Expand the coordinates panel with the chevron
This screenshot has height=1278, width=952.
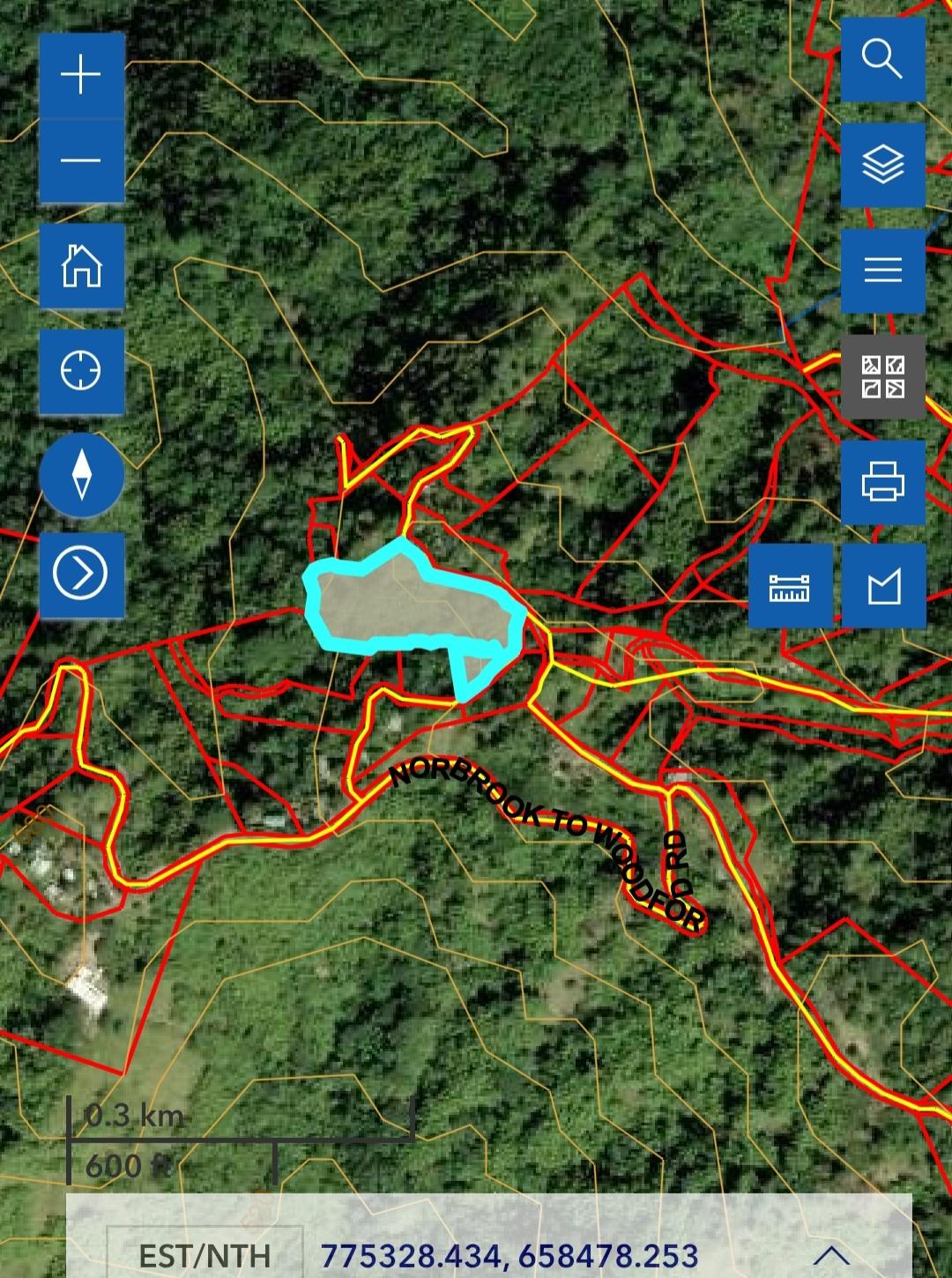tap(830, 1255)
